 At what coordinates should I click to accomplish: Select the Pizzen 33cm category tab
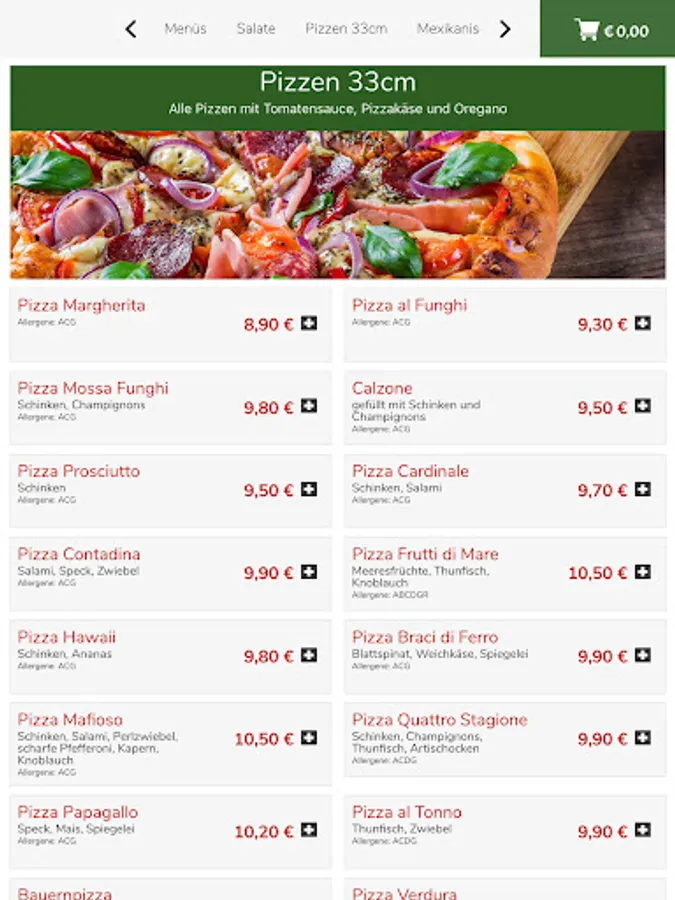(346, 29)
